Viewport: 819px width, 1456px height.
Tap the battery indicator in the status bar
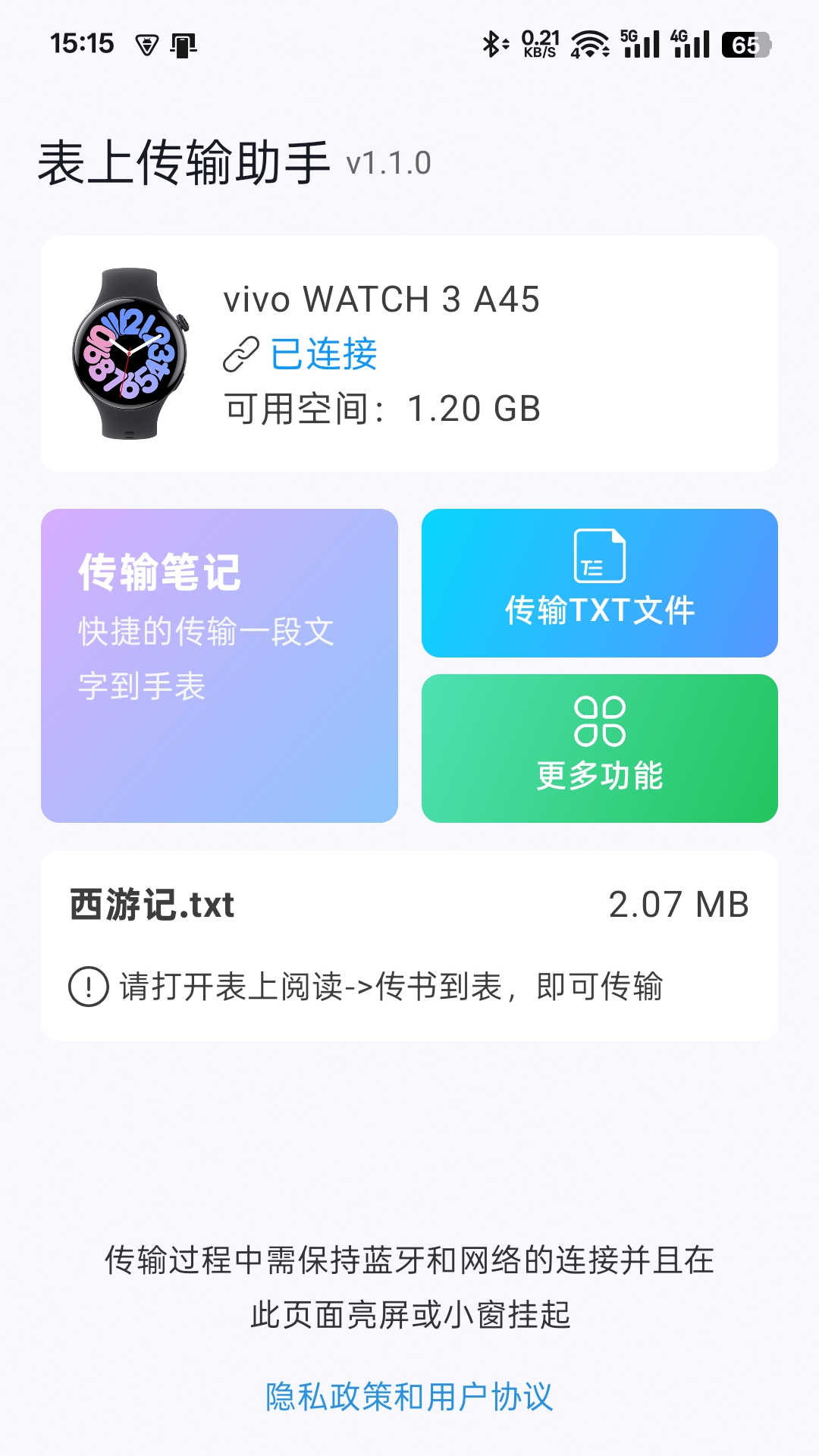pyautogui.click(x=745, y=45)
